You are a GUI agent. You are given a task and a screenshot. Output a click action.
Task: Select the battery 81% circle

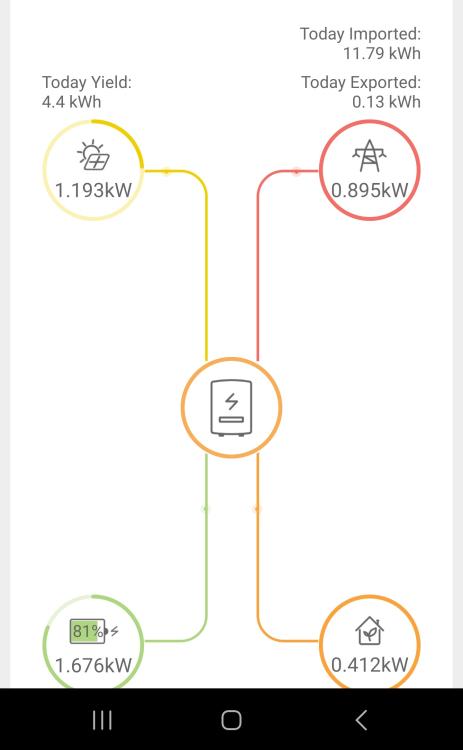93,642
